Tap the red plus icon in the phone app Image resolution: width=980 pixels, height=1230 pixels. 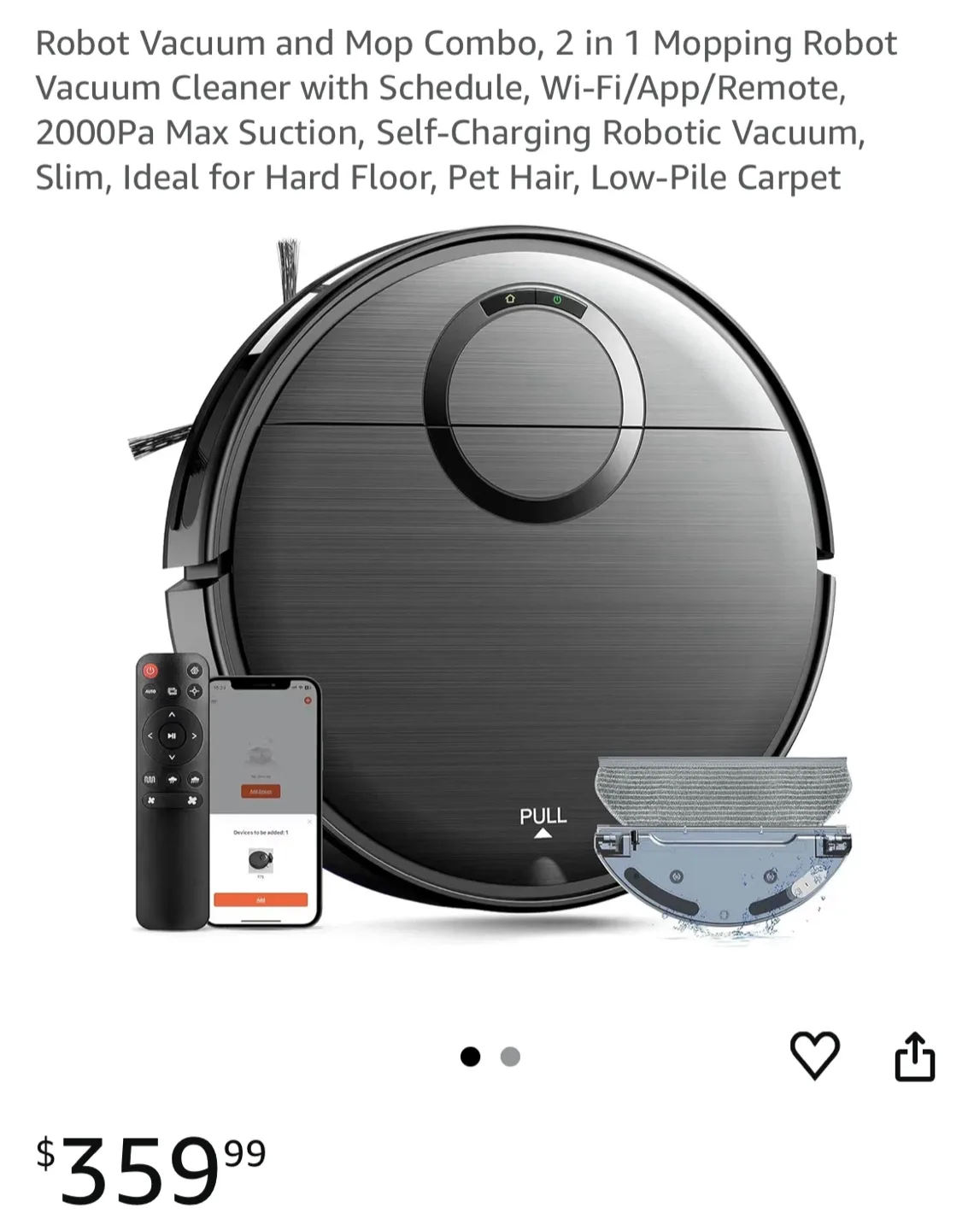(x=308, y=700)
